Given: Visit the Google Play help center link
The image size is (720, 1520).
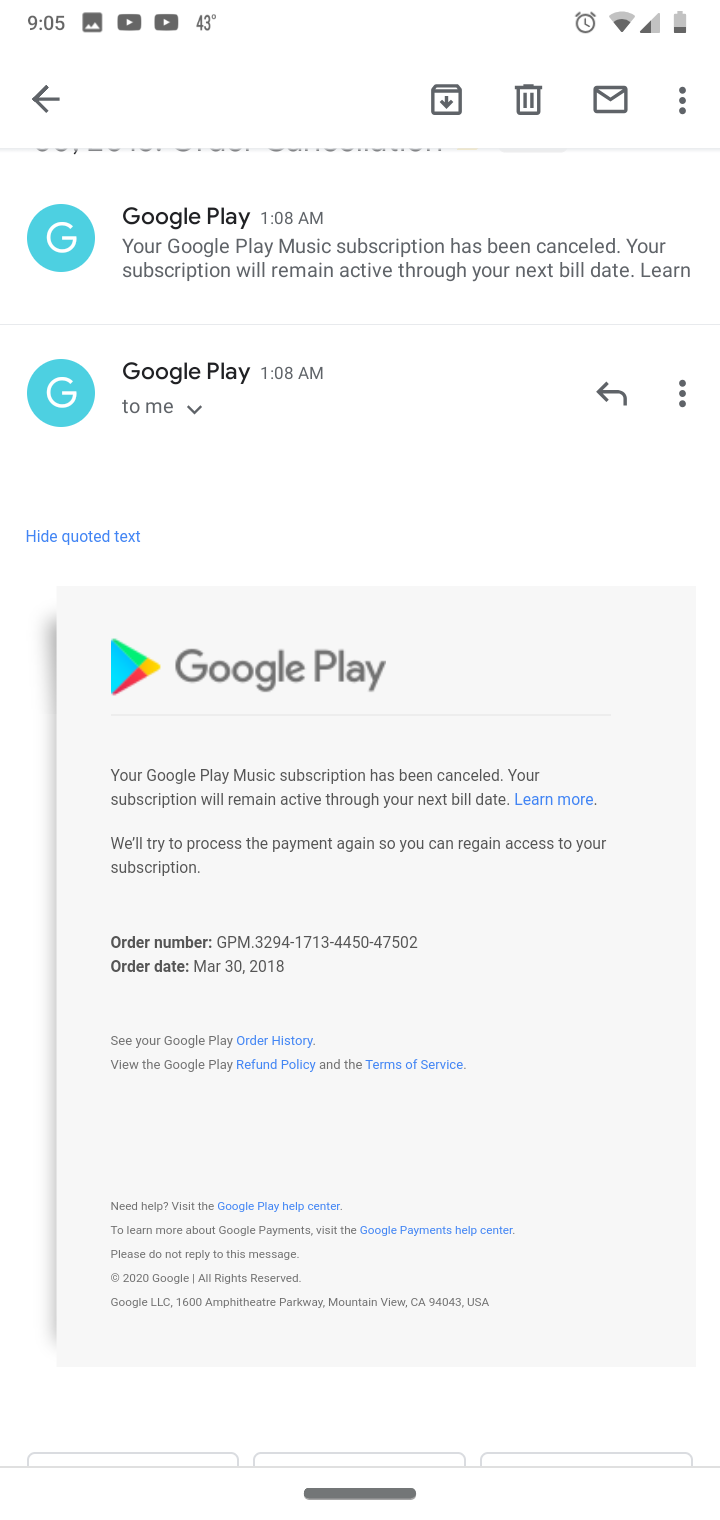Looking at the screenshot, I should (279, 1206).
